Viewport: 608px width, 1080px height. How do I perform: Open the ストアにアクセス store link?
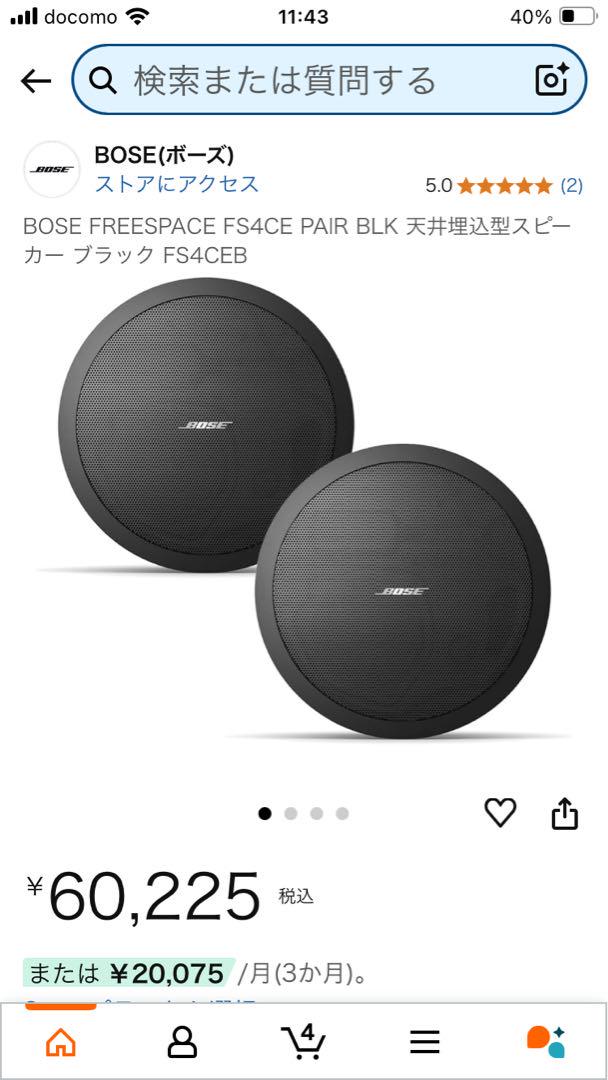pos(176,184)
